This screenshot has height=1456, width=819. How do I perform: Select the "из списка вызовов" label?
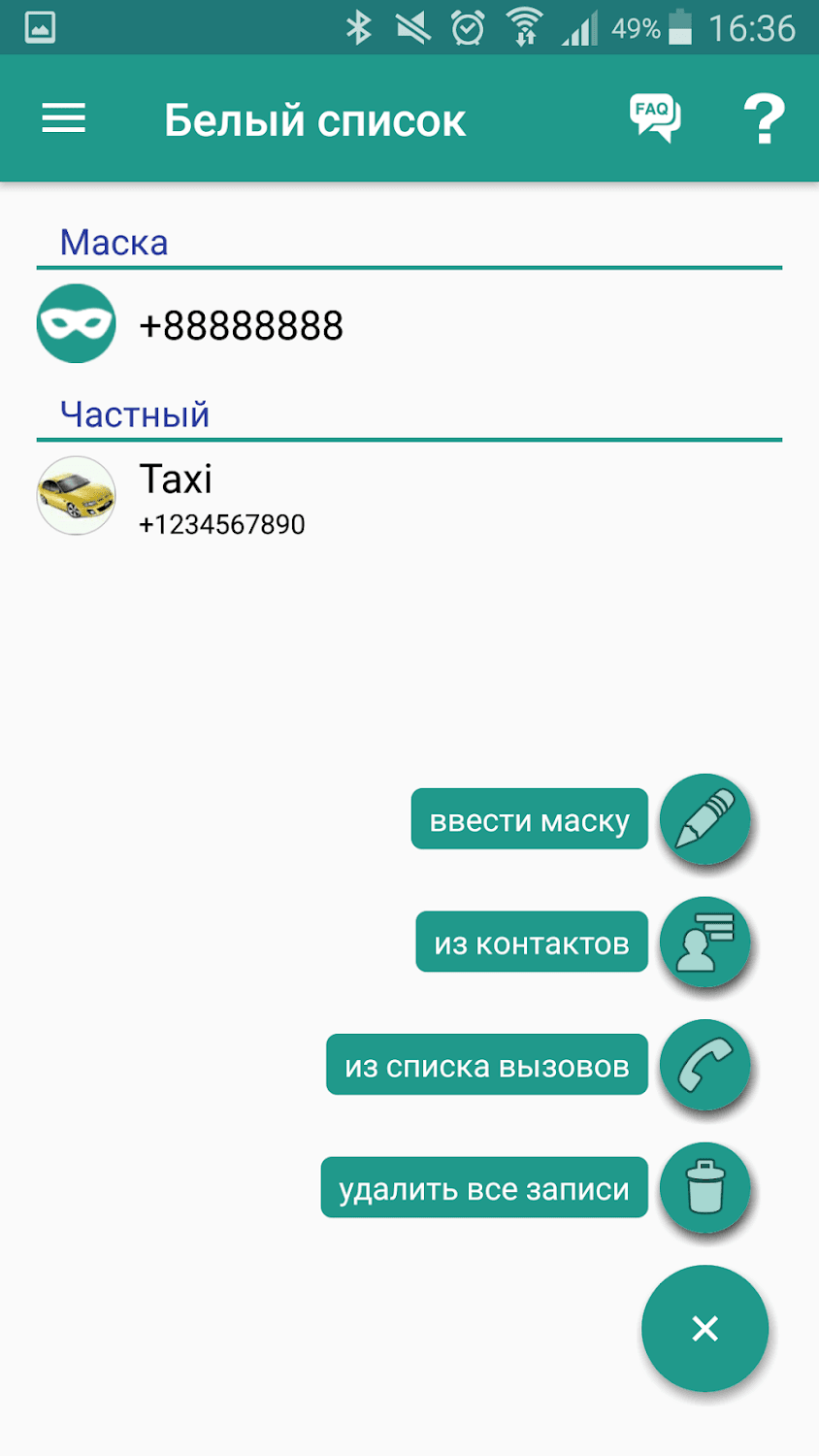pyautogui.click(x=487, y=1066)
